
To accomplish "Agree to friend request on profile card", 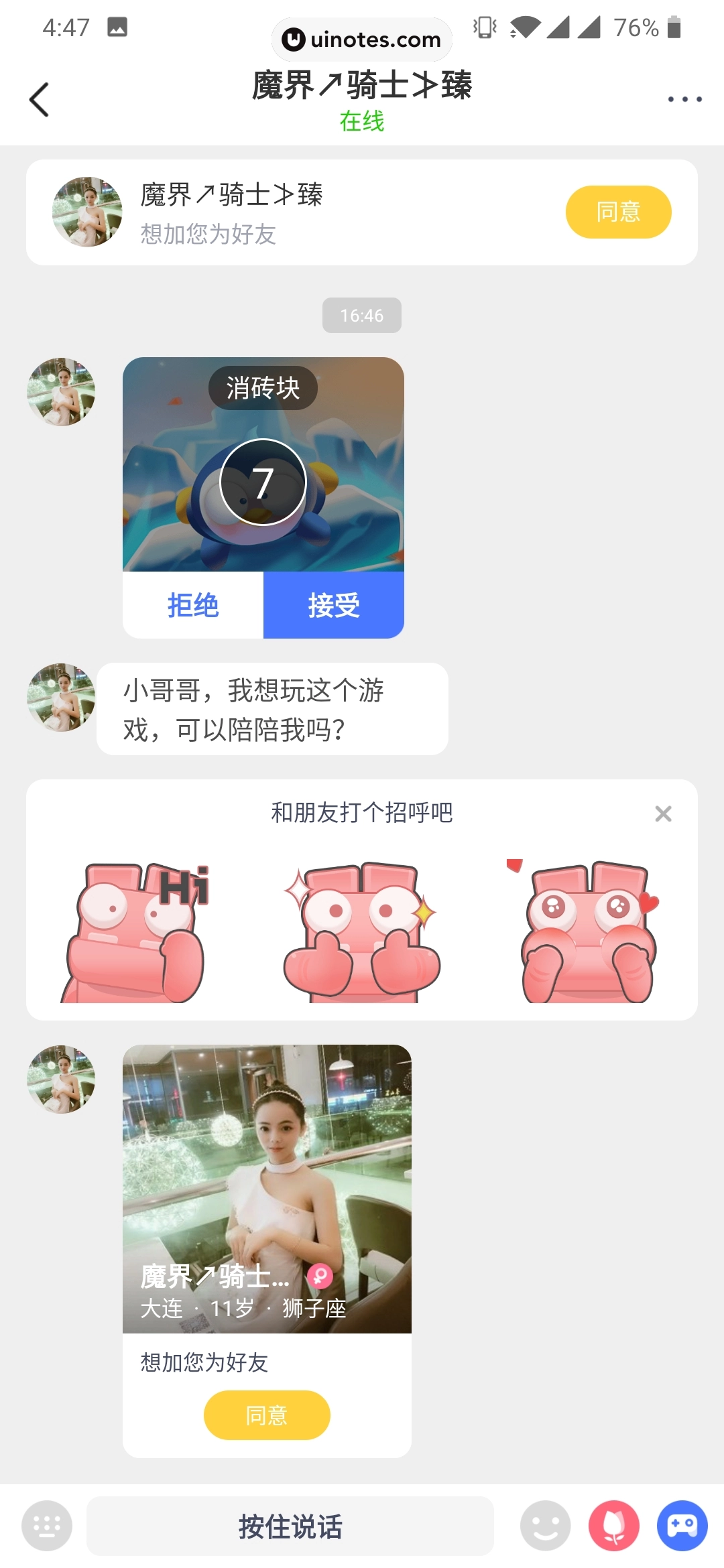I will pos(267,1415).
